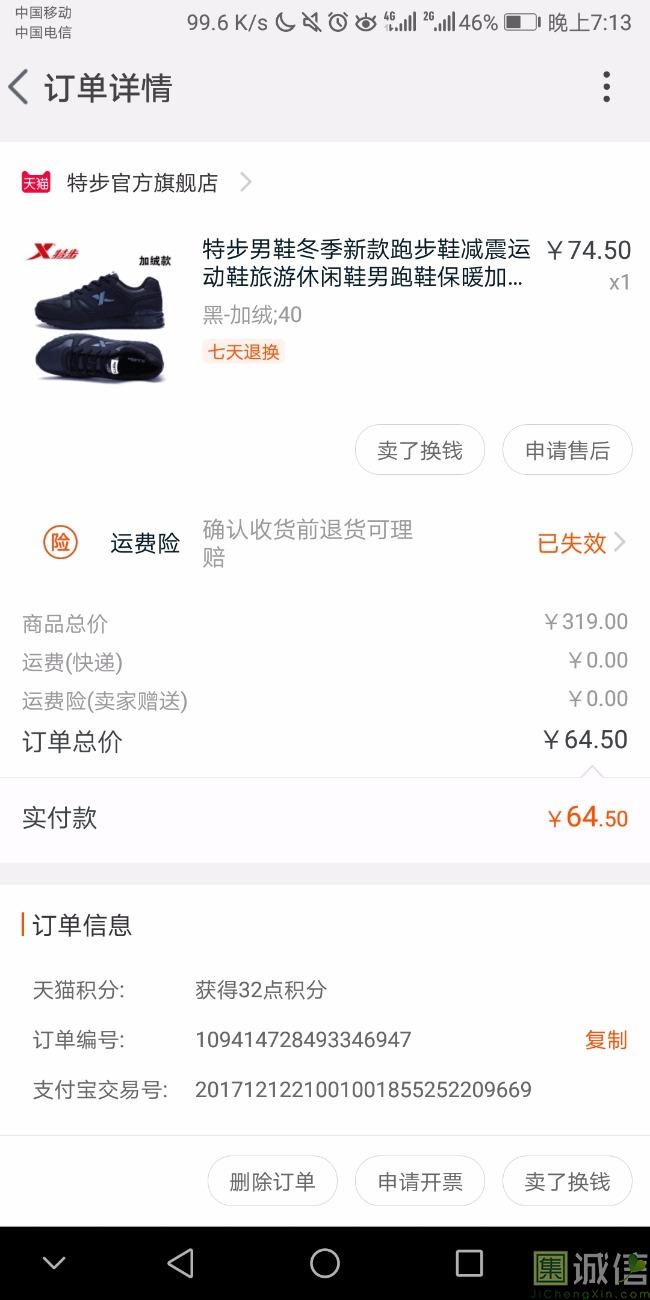Copy the order number with 复制

pyautogui.click(x=605, y=1040)
